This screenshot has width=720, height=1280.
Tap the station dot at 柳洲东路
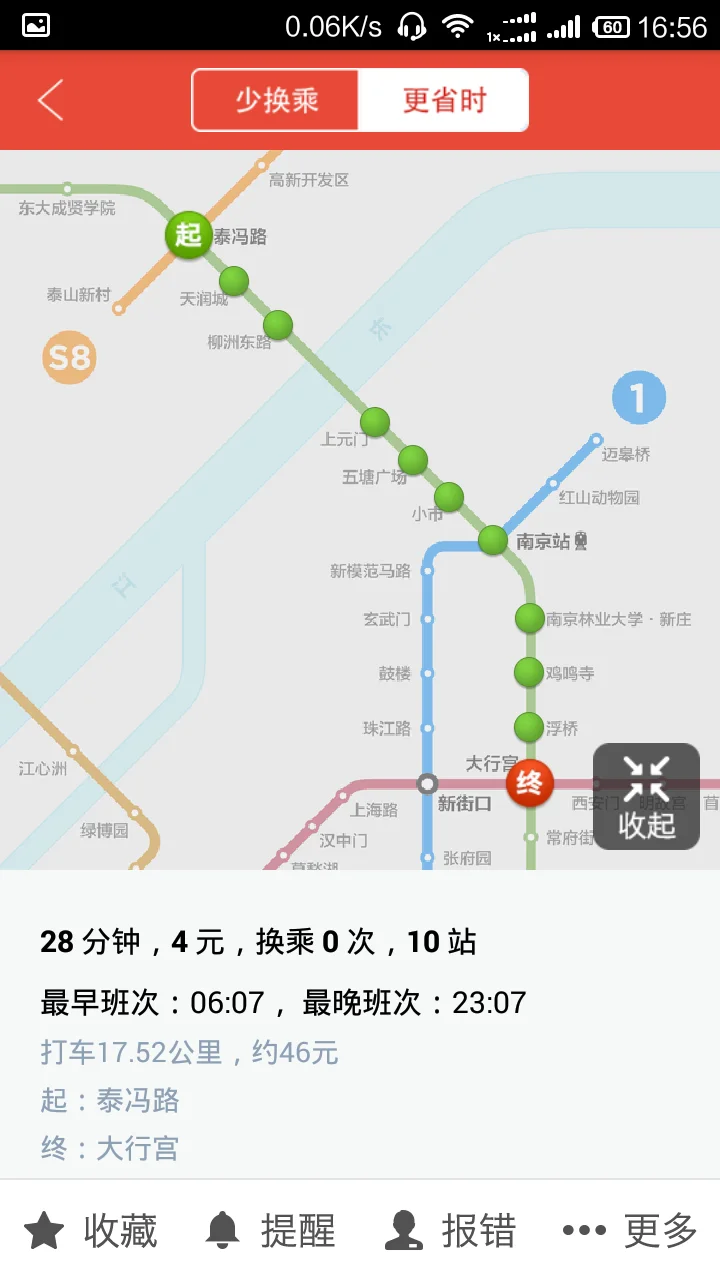coord(276,323)
